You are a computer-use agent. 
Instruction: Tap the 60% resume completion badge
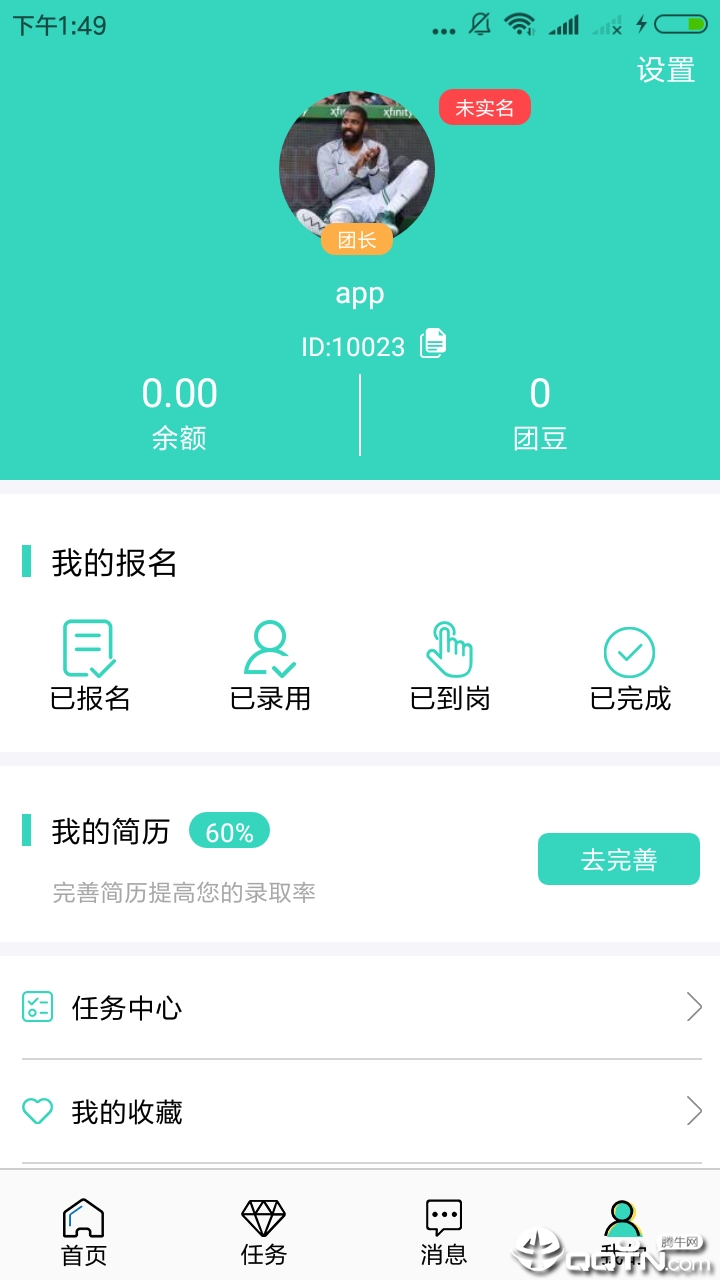coord(229,831)
